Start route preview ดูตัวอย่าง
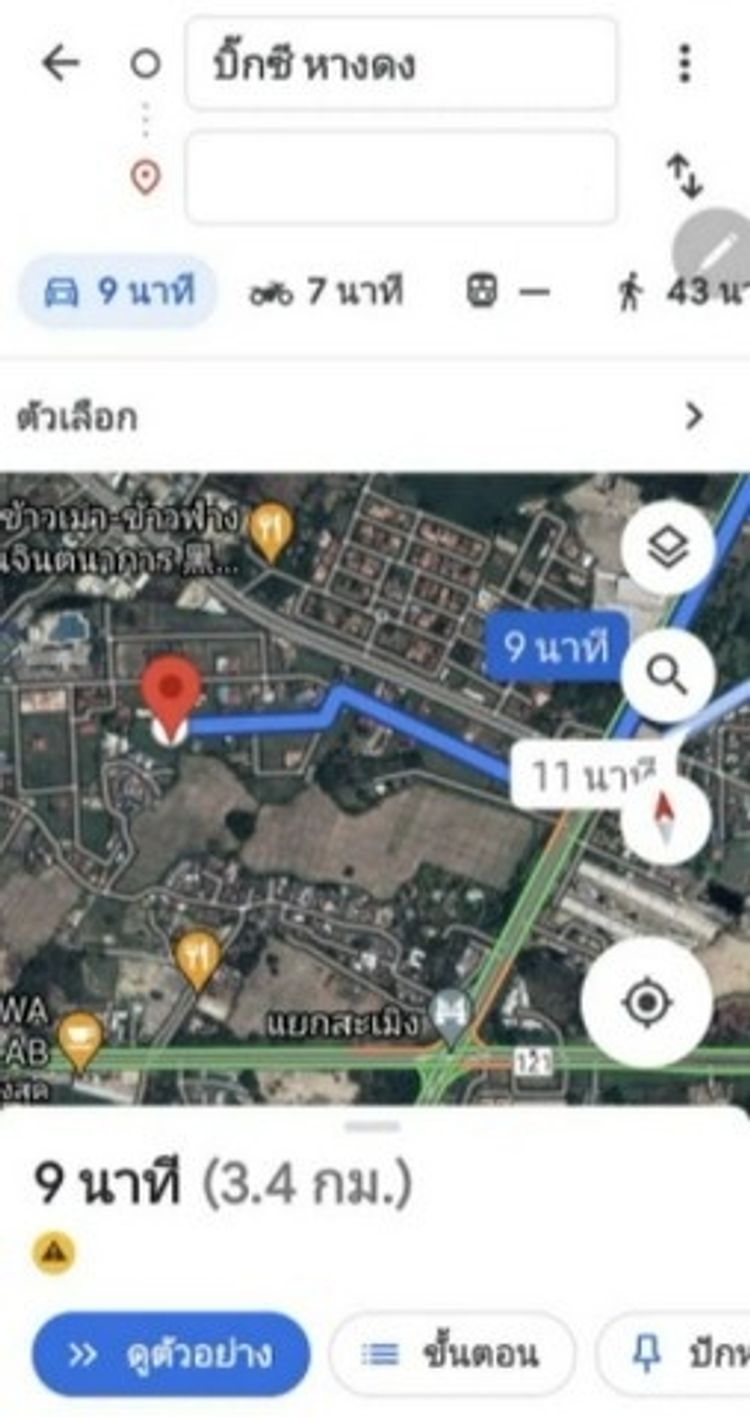Viewport: 750px width, 1417px height. pos(171,1354)
